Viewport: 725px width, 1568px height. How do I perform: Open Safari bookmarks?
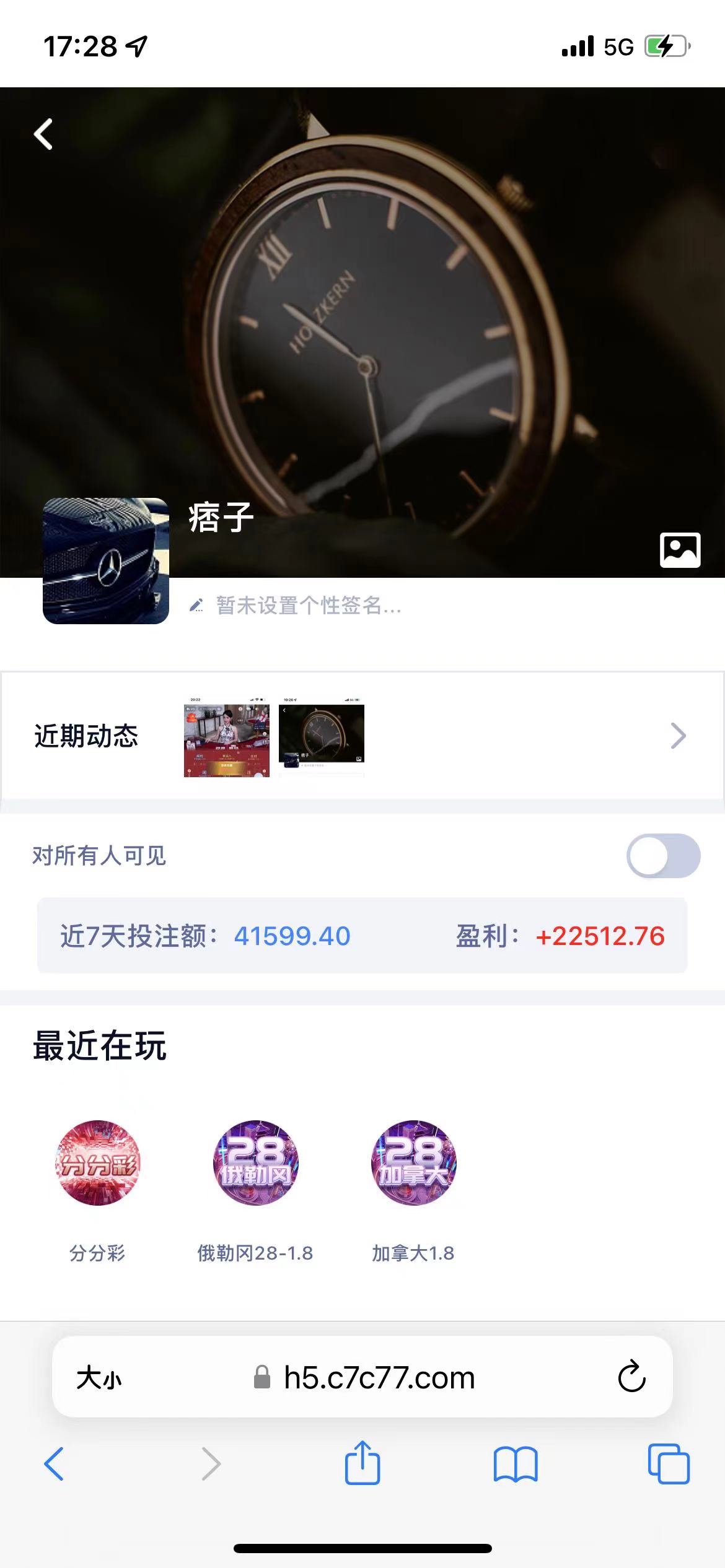pyautogui.click(x=516, y=1464)
